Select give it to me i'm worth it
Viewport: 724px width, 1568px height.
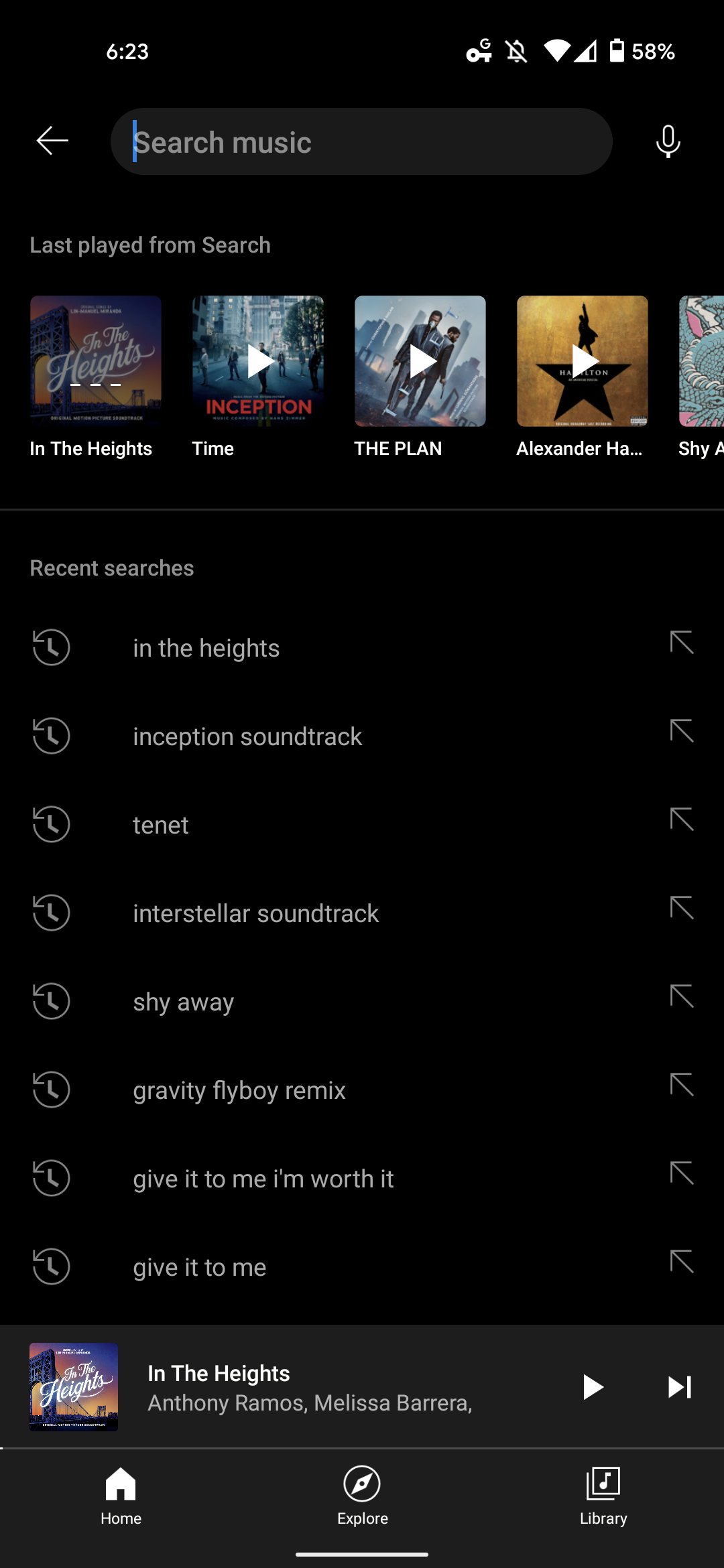[263, 1179]
